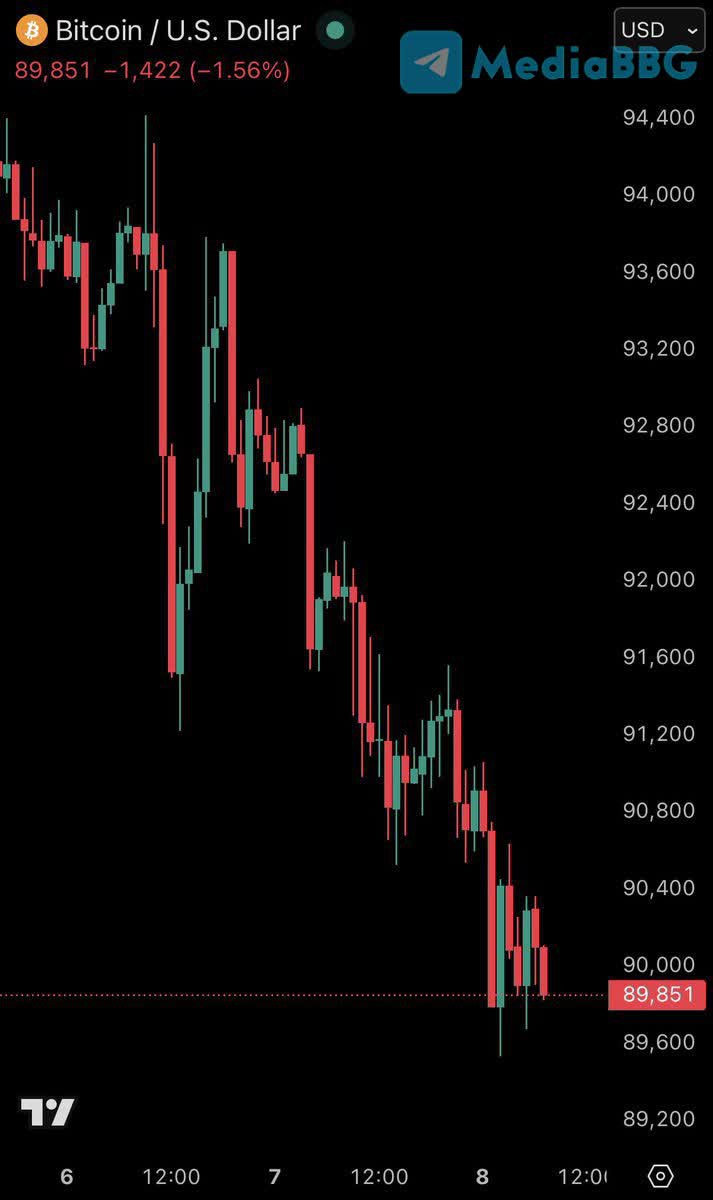Screen dimensions: 713x1200
Task: Open the USD currency dropdown
Action: tap(657, 30)
